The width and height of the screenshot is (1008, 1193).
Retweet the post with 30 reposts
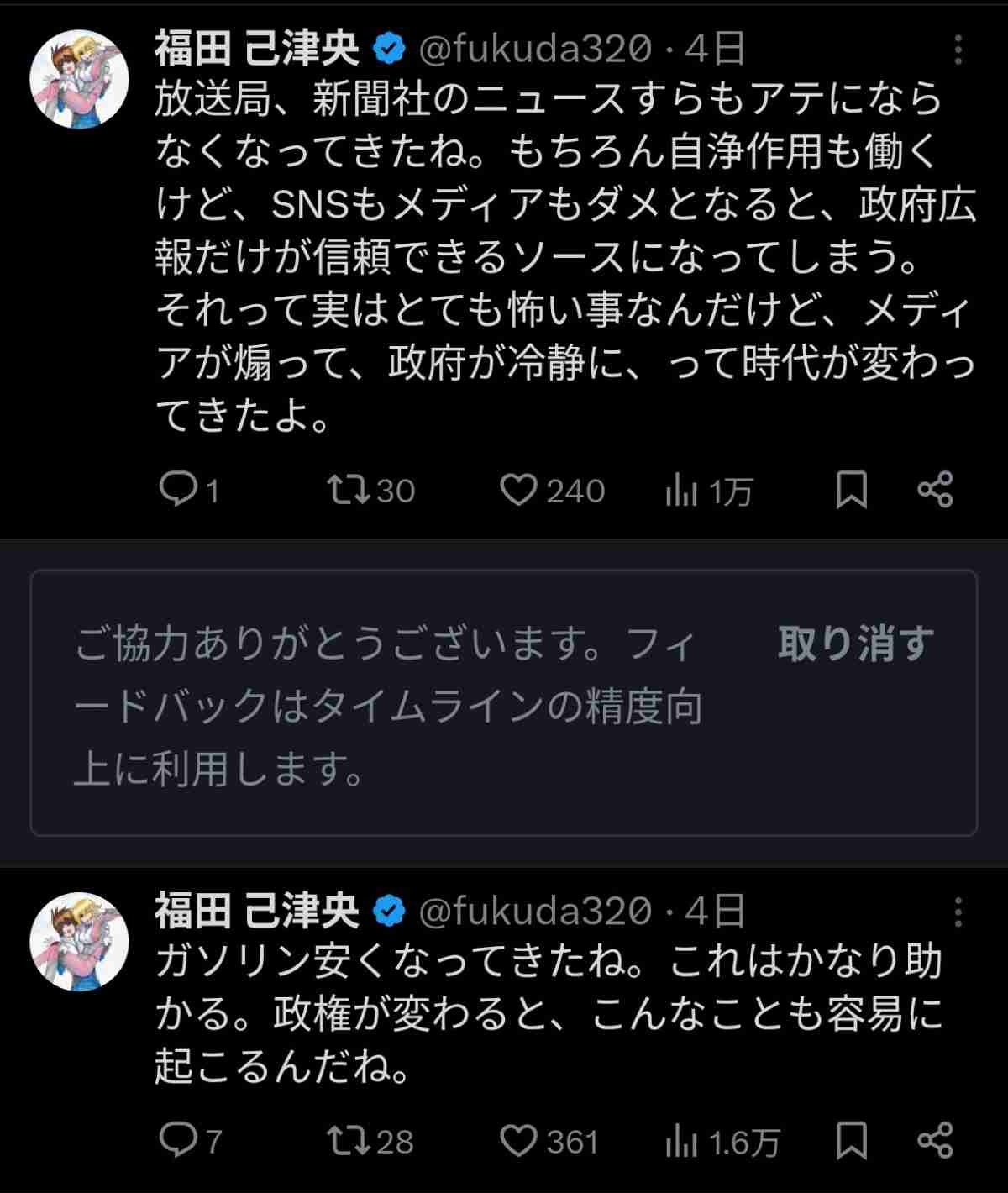(348, 489)
